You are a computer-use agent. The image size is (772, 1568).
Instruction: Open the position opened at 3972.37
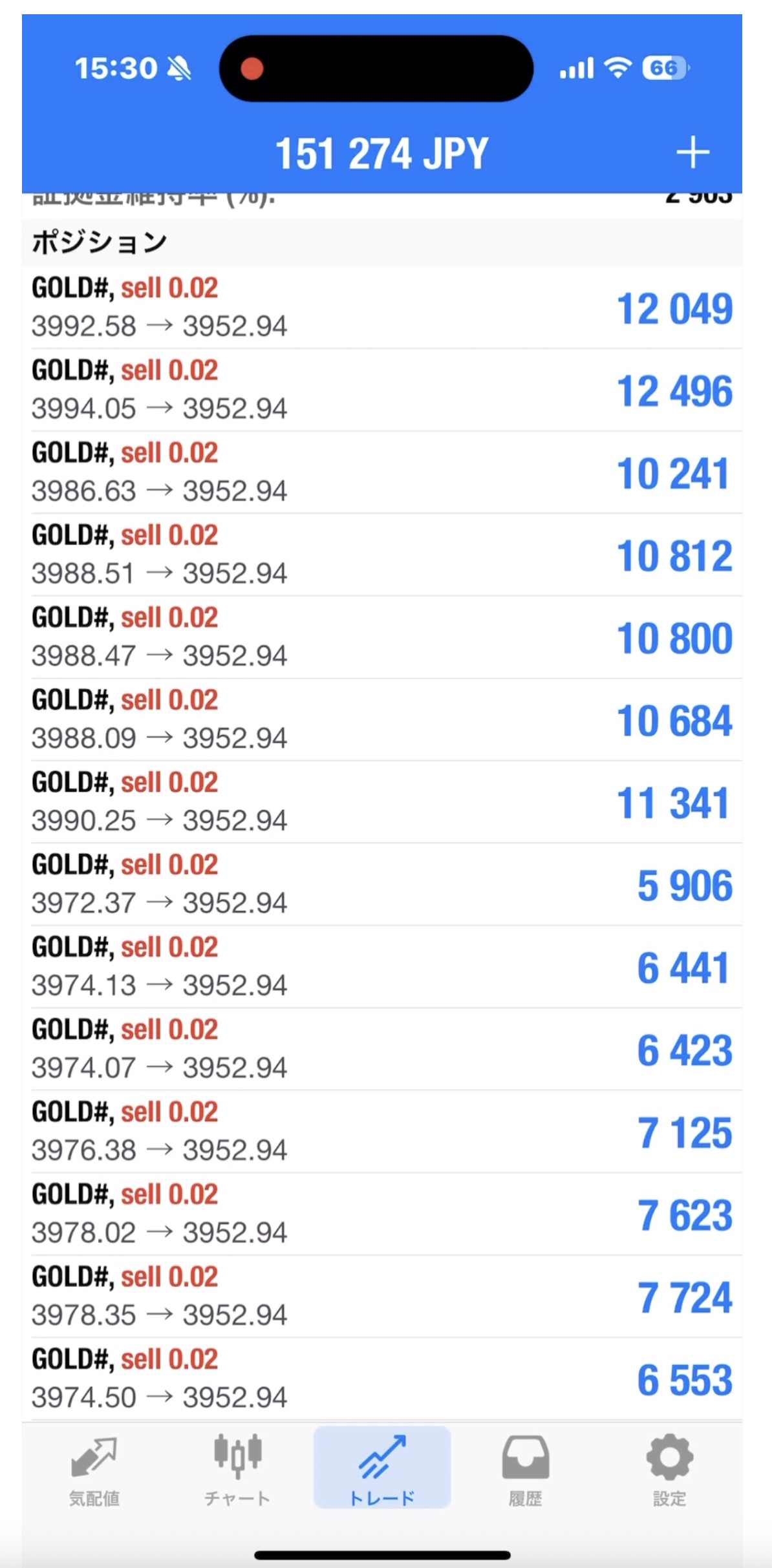381,884
